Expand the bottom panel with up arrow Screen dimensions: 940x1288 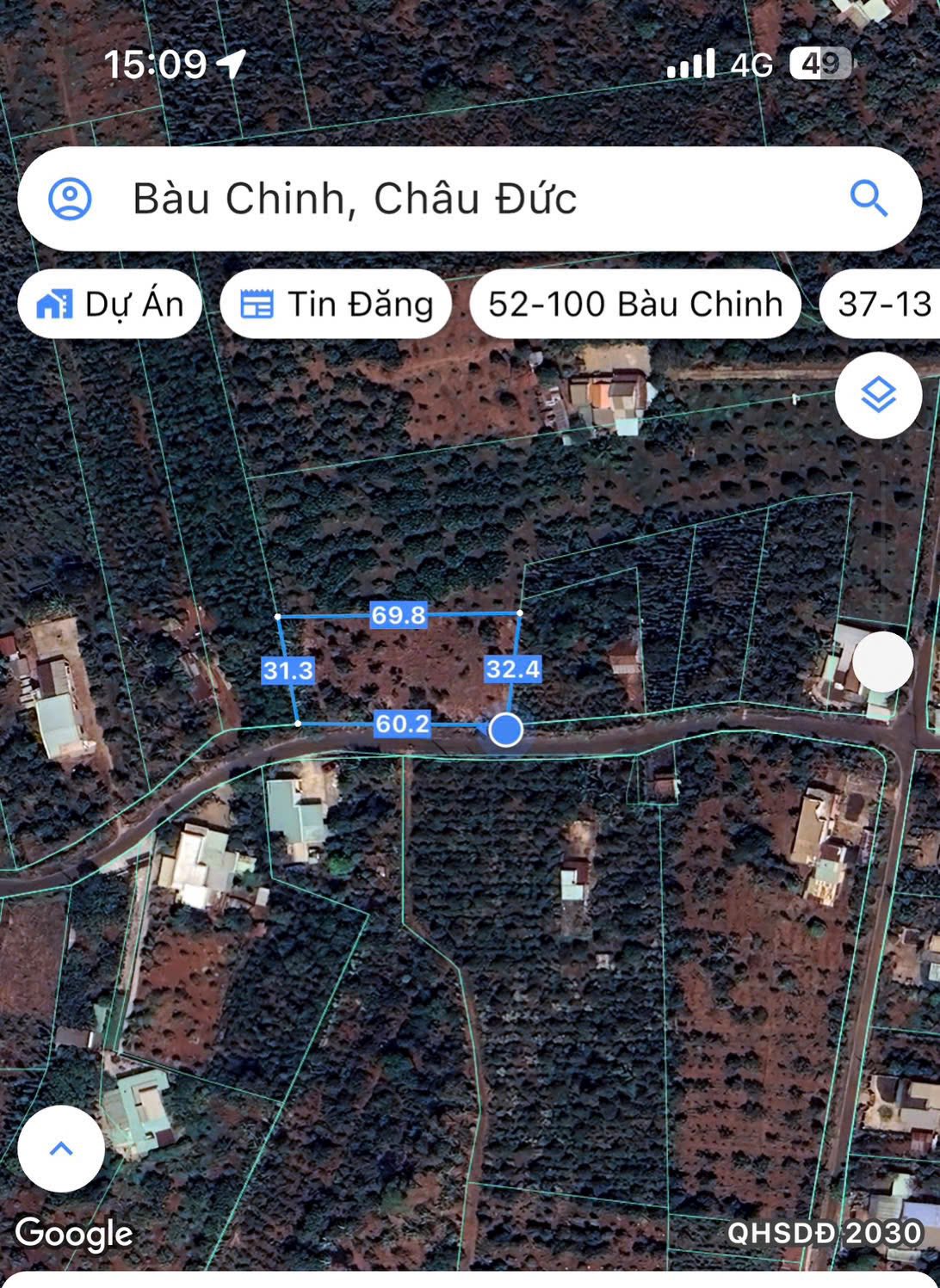point(61,1148)
